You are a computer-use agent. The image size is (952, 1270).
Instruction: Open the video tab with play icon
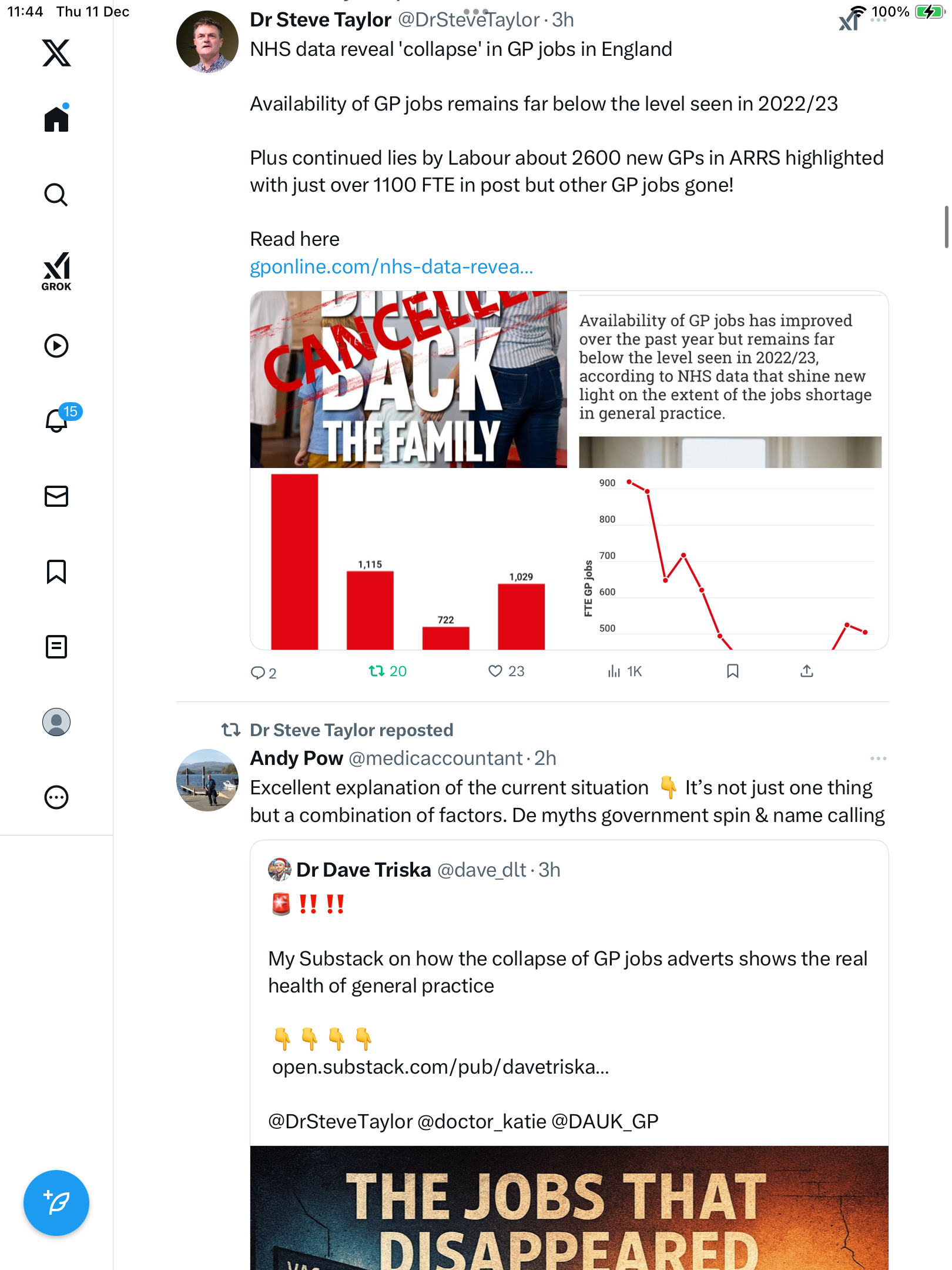click(x=56, y=346)
